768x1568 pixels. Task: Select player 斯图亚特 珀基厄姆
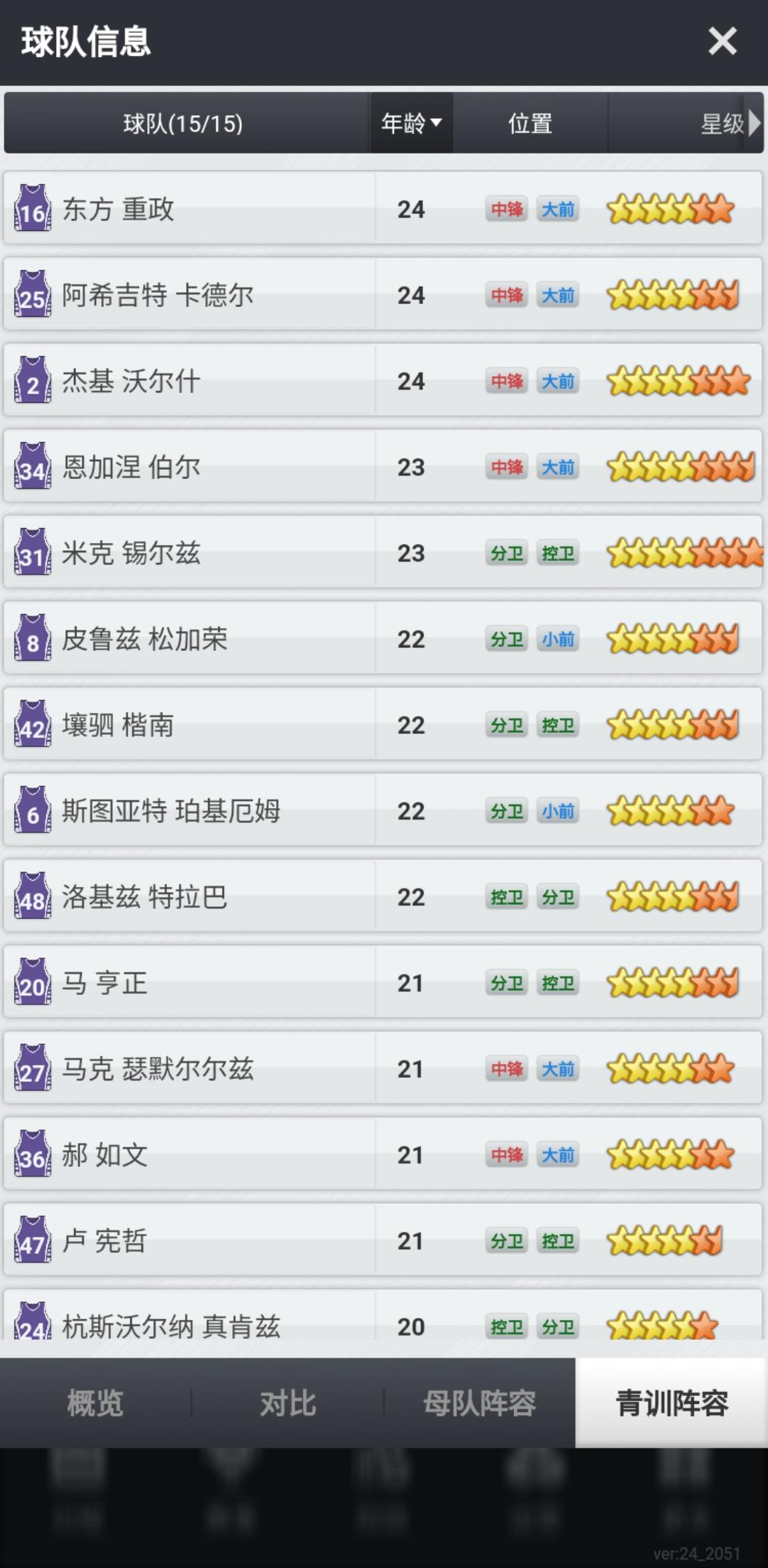(x=383, y=811)
